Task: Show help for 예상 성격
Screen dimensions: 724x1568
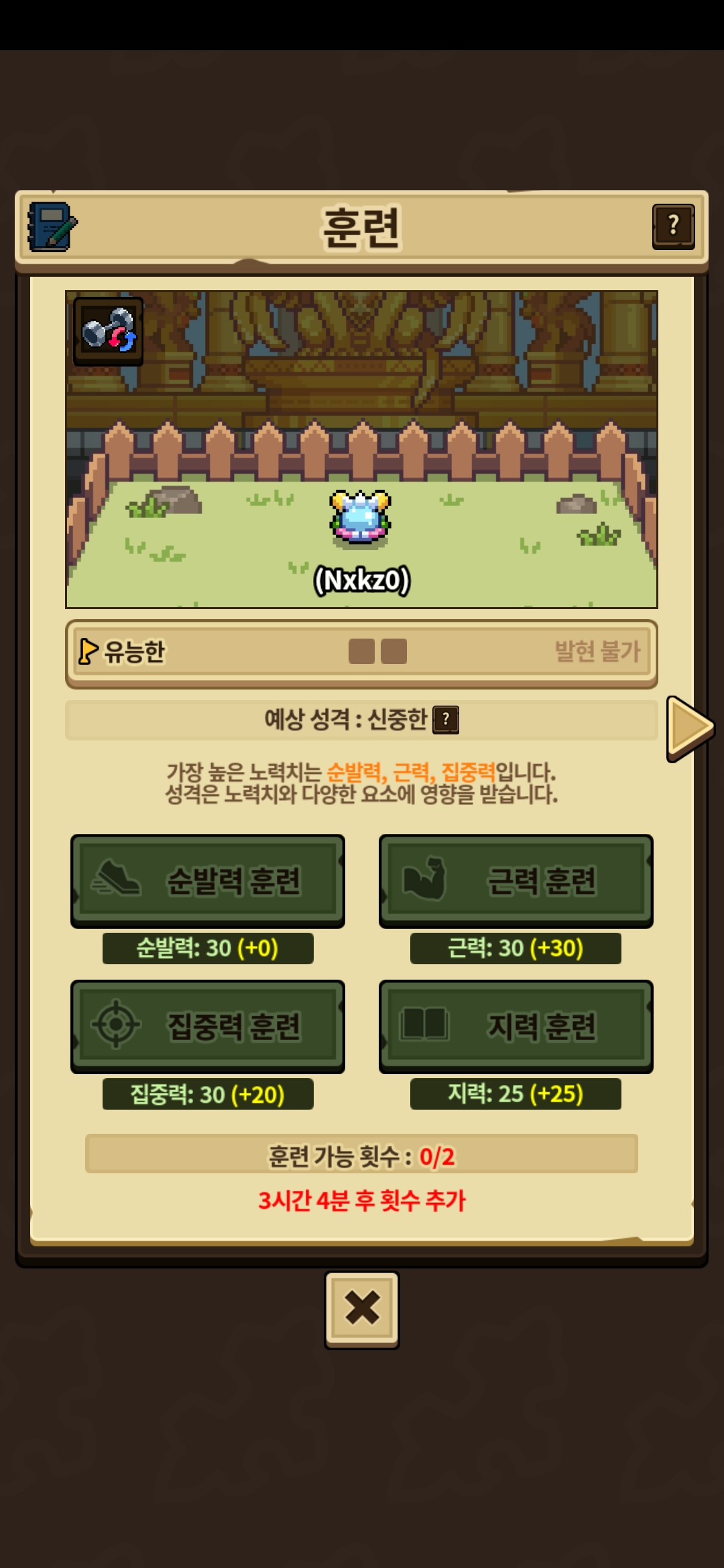Action: coord(446,720)
